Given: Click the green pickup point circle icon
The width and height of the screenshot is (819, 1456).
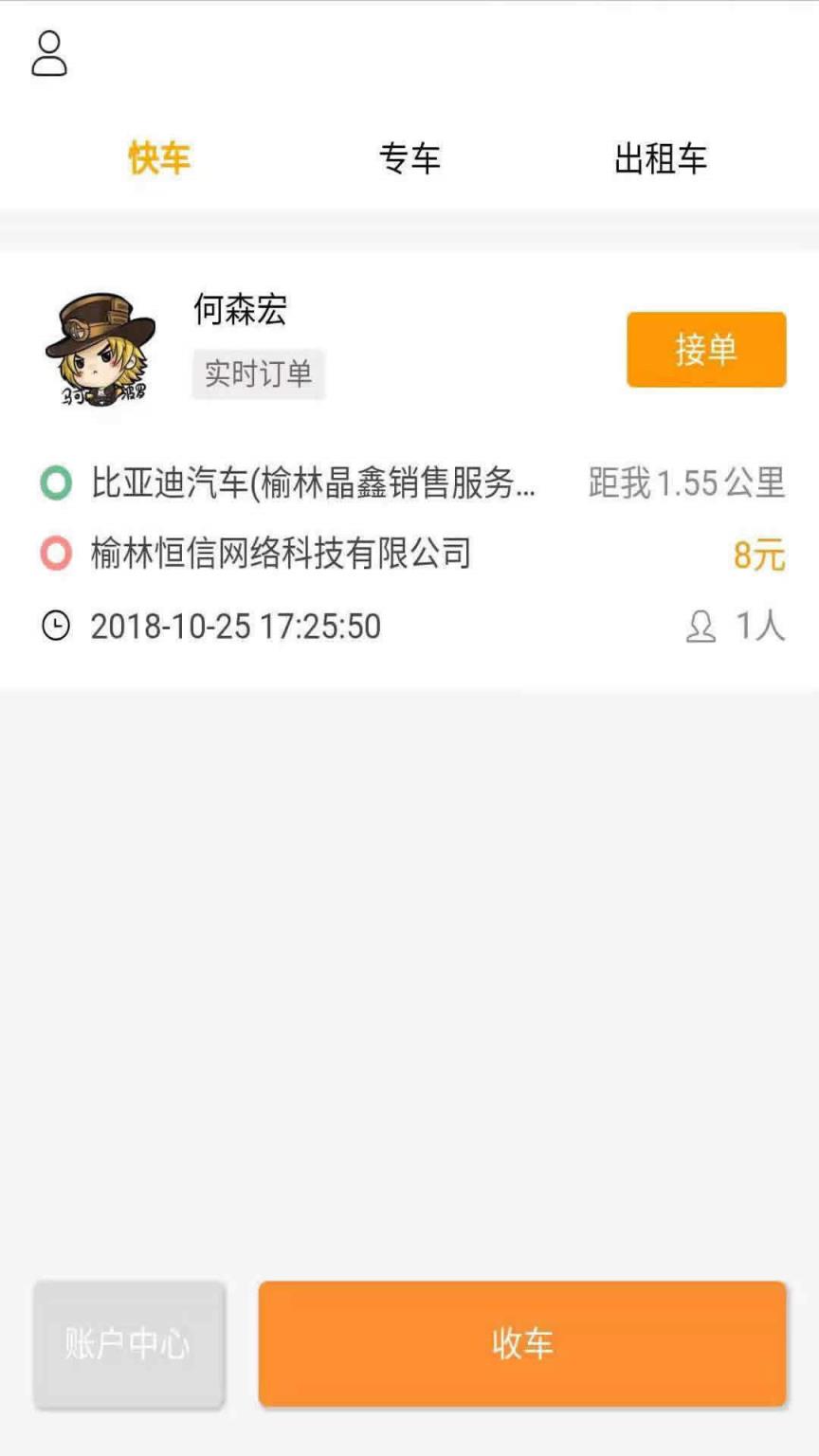Looking at the screenshot, I should tap(54, 483).
